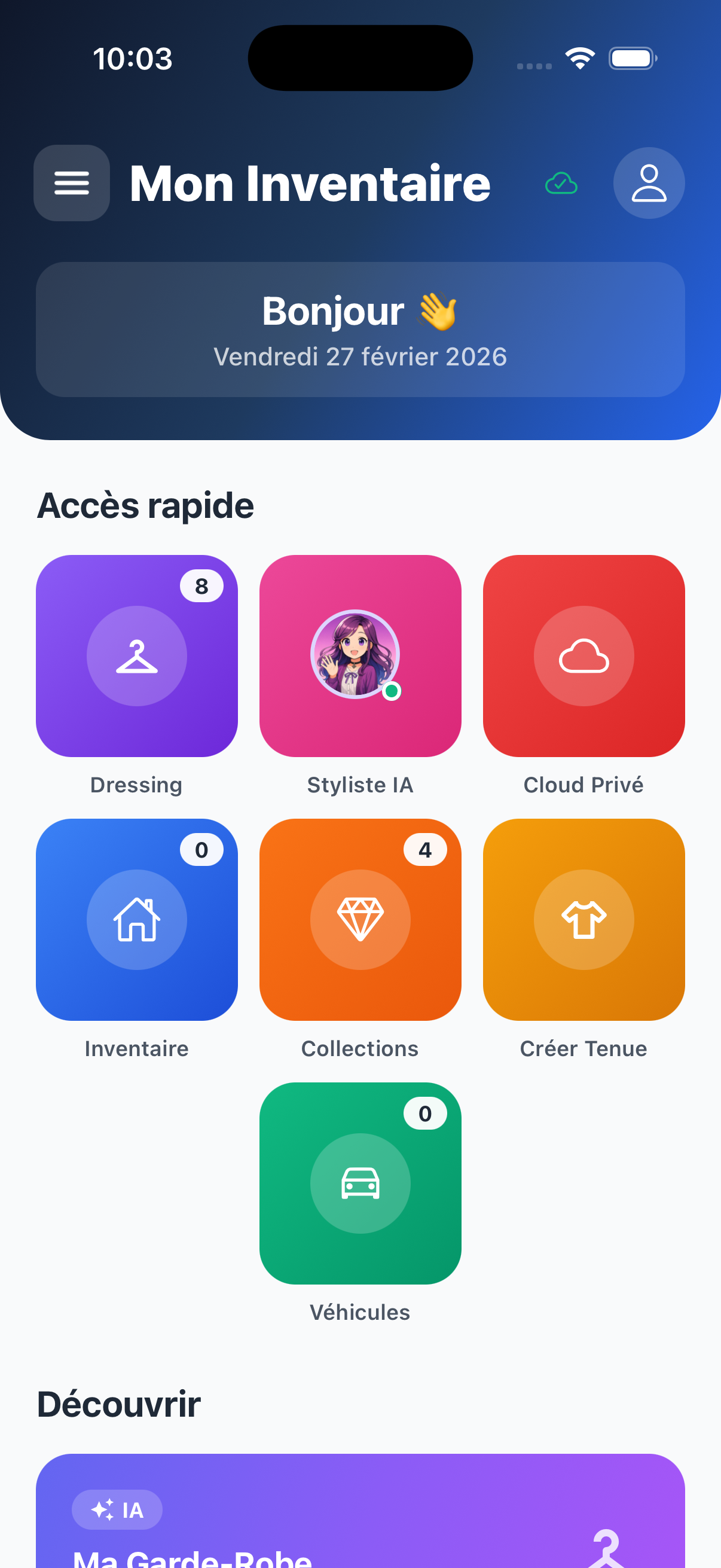This screenshot has height=1568, width=721.
Task: Open Cloud Privé
Action: point(583,655)
